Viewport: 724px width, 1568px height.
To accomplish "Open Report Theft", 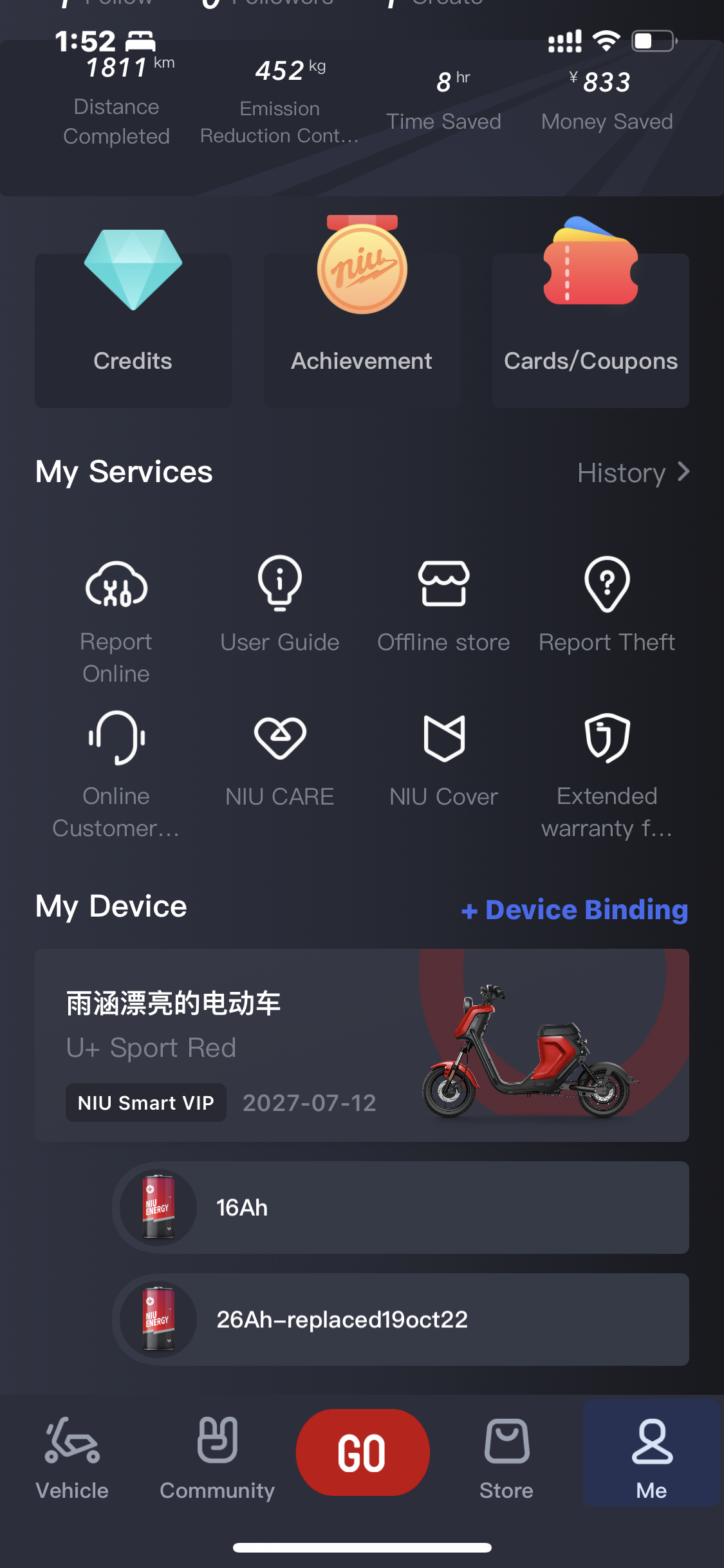I will (607, 605).
